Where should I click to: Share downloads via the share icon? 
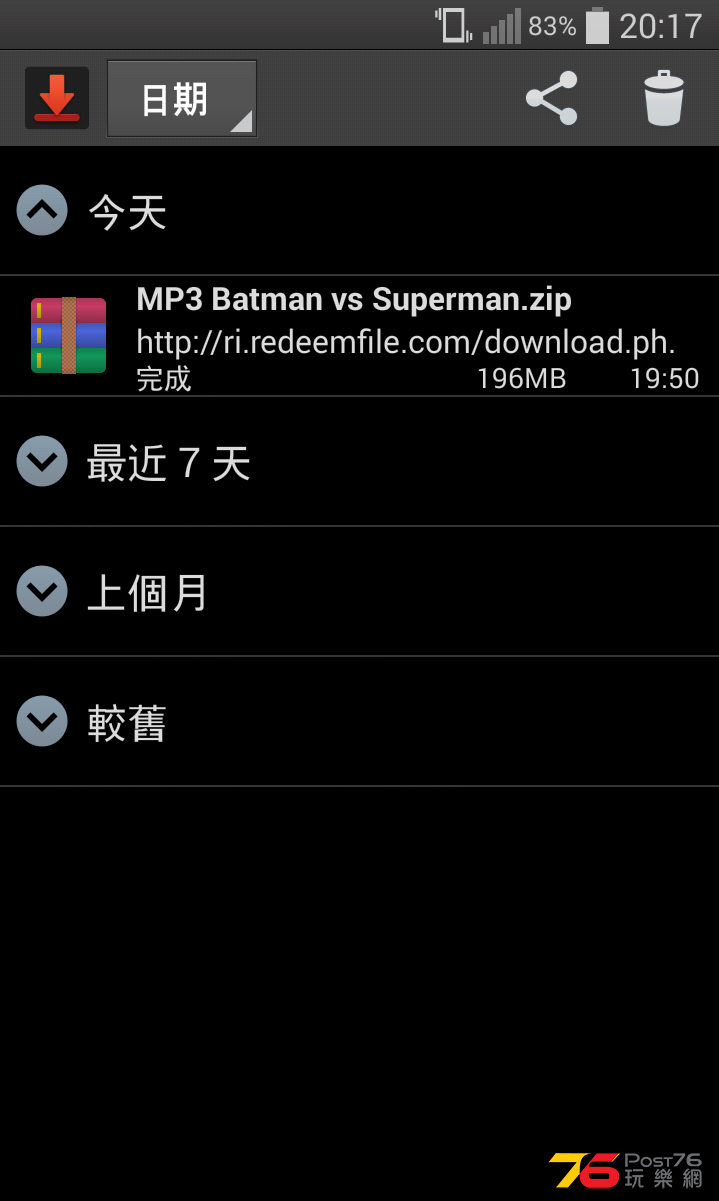[552, 98]
